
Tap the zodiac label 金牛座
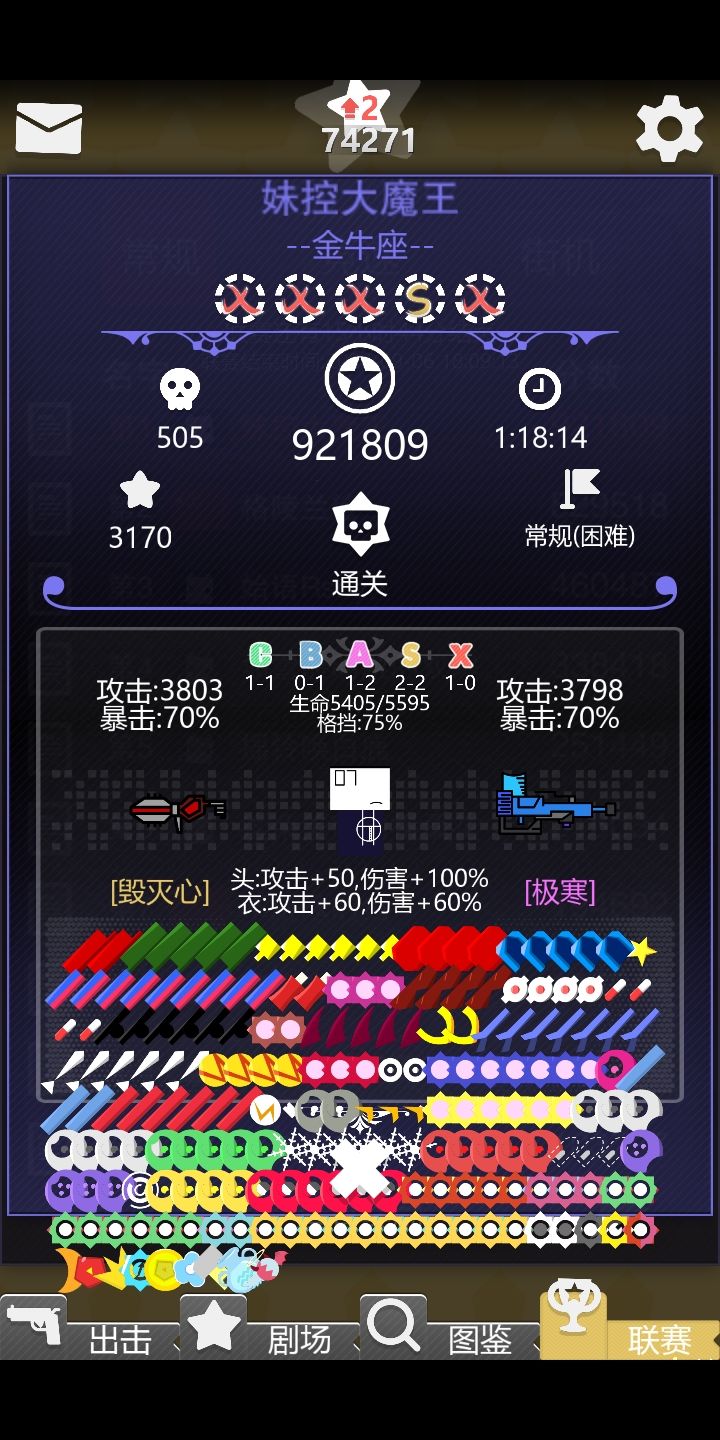359,247
